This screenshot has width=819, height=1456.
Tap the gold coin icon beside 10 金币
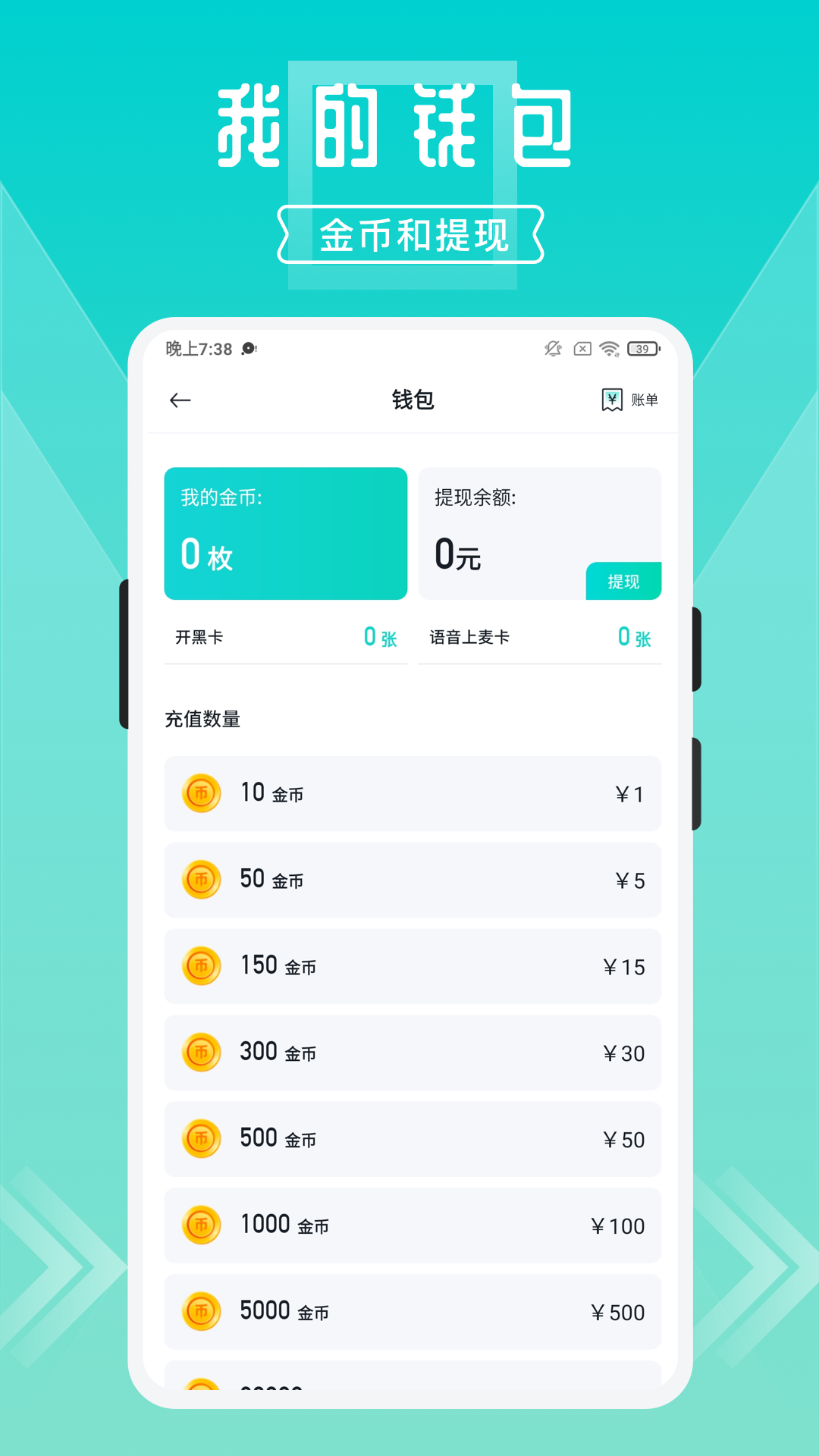tap(201, 793)
